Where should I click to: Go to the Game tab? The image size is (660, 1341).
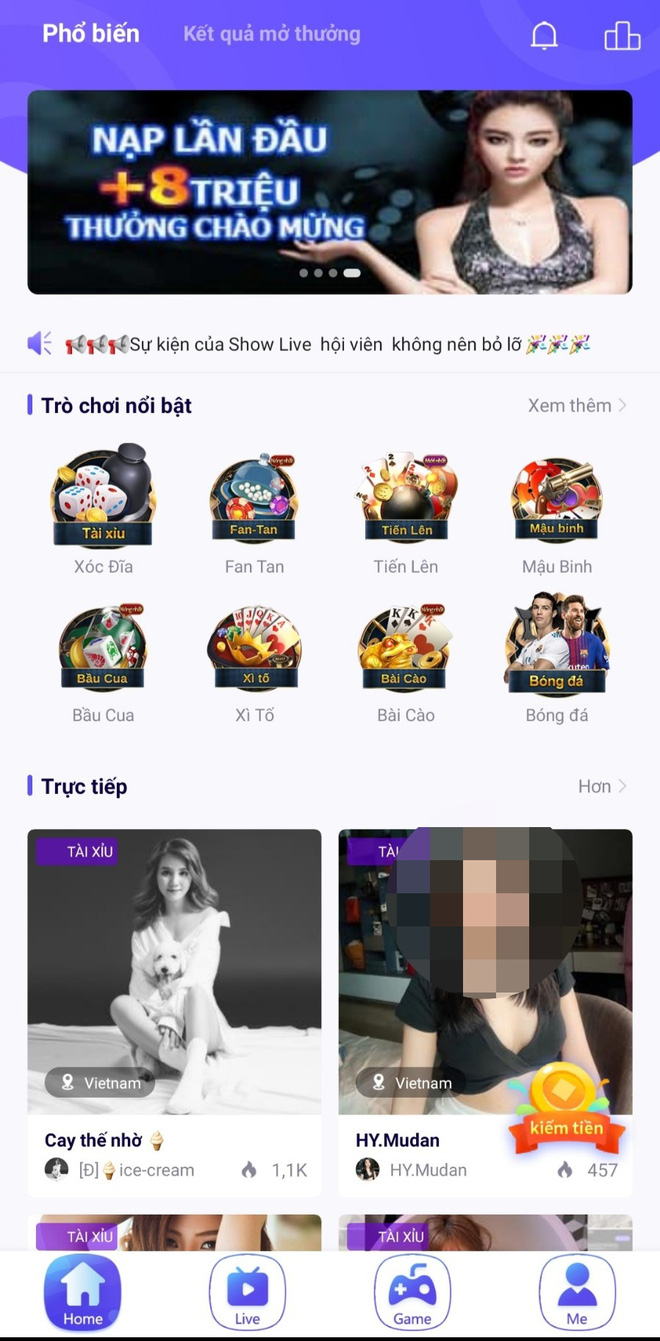412,1293
